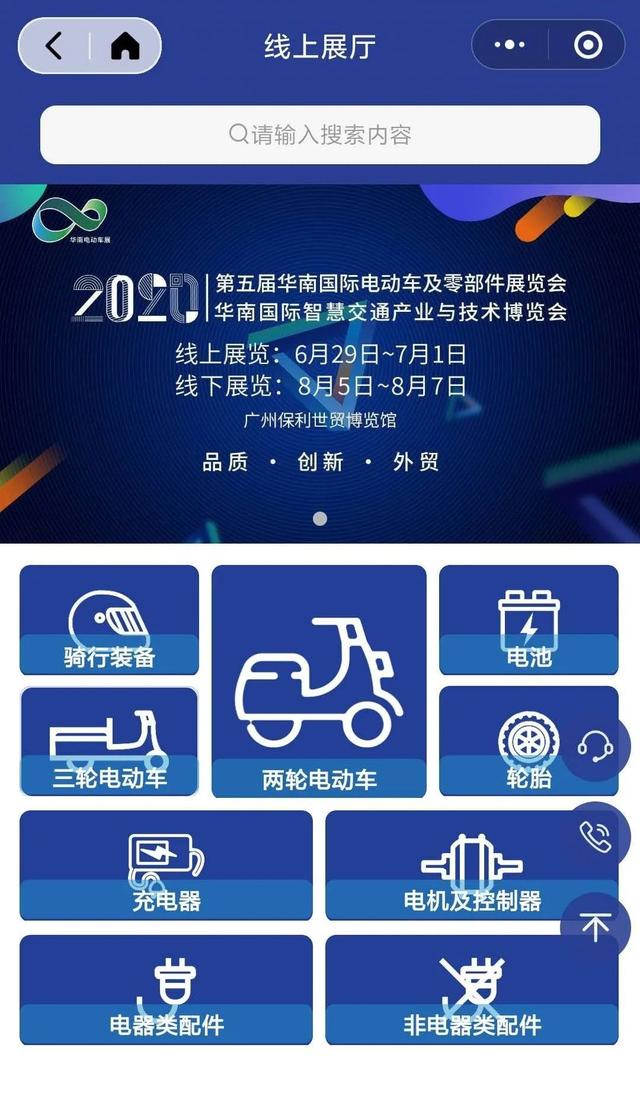Tap the search box 请输入搜索内容
Viewport: 640px width, 1102px height.
(320, 135)
